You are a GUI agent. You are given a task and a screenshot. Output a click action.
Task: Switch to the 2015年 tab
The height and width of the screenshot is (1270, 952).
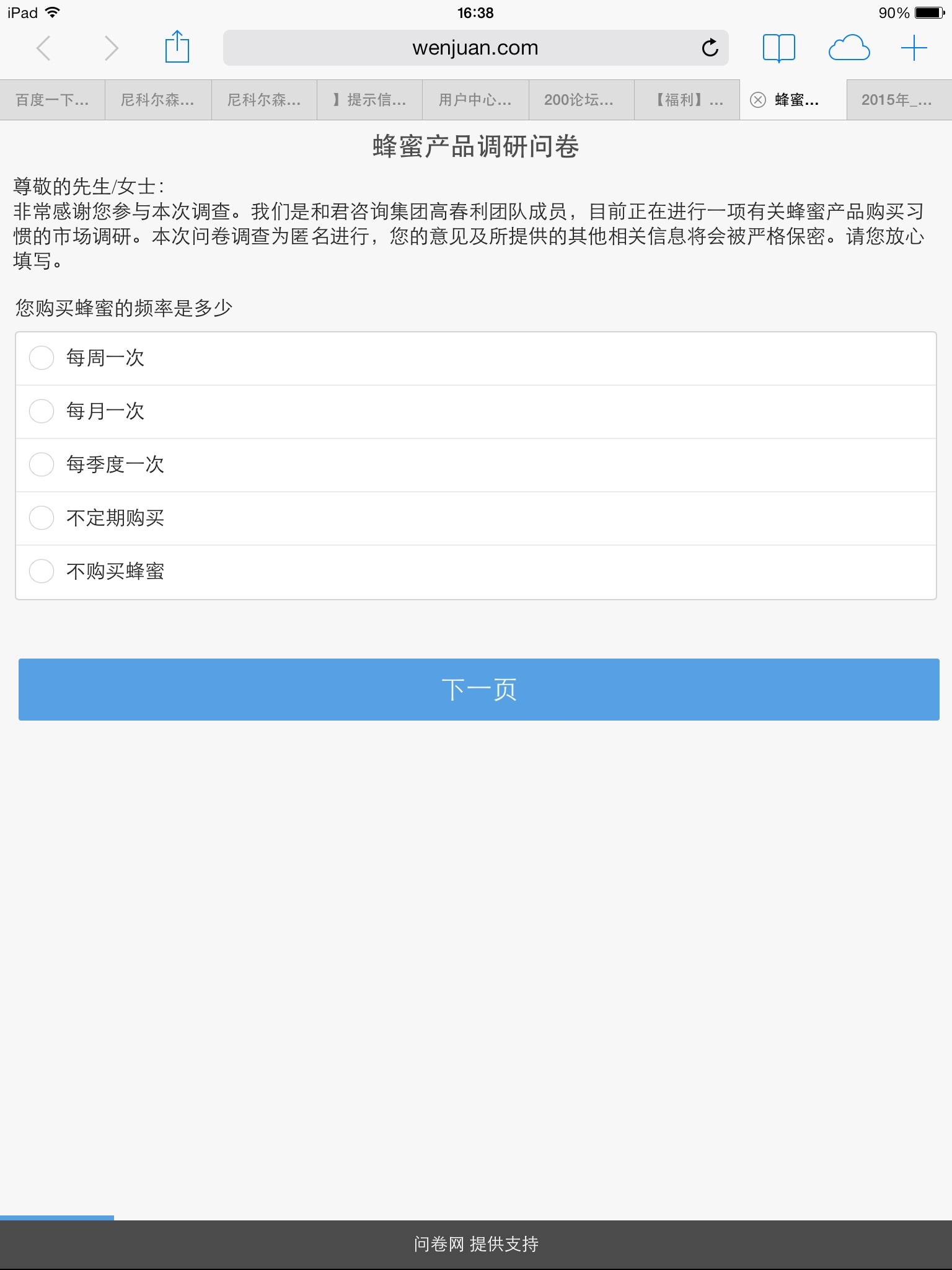[897, 100]
